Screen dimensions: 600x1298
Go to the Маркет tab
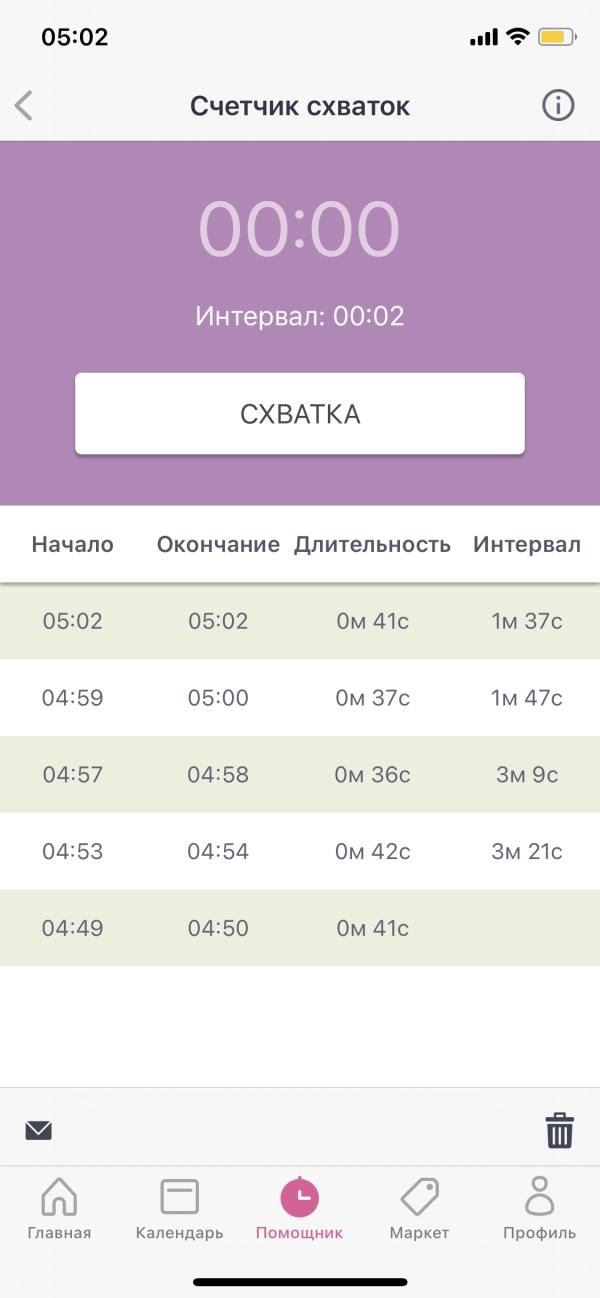coord(420,1209)
